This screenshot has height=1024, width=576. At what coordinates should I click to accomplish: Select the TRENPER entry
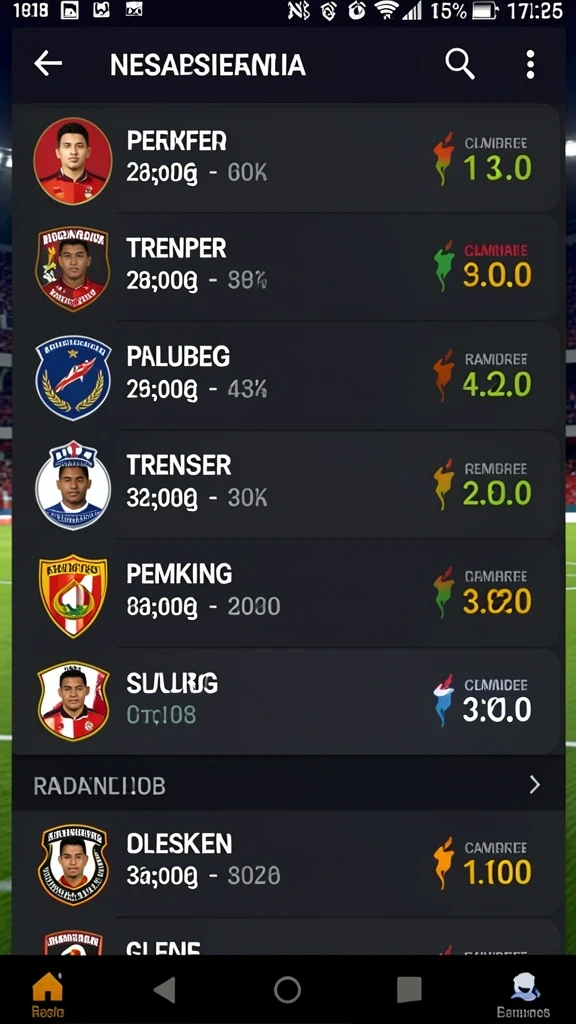[x=286, y=266]
